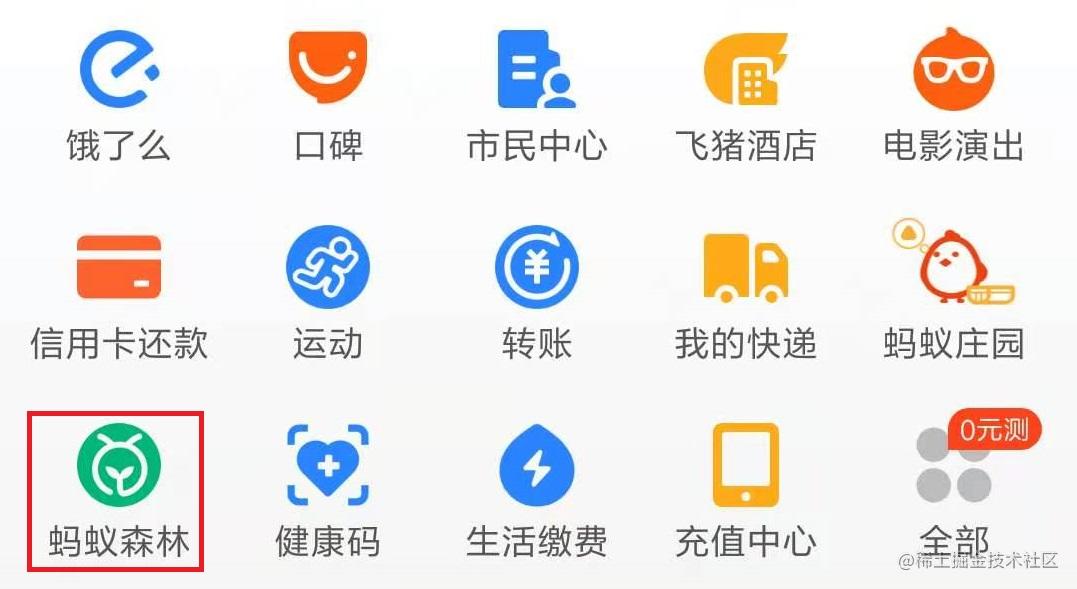The width and height of the screenshot is (1077, 589).
Task: Go to 市民中心
Action: [536, 70]
